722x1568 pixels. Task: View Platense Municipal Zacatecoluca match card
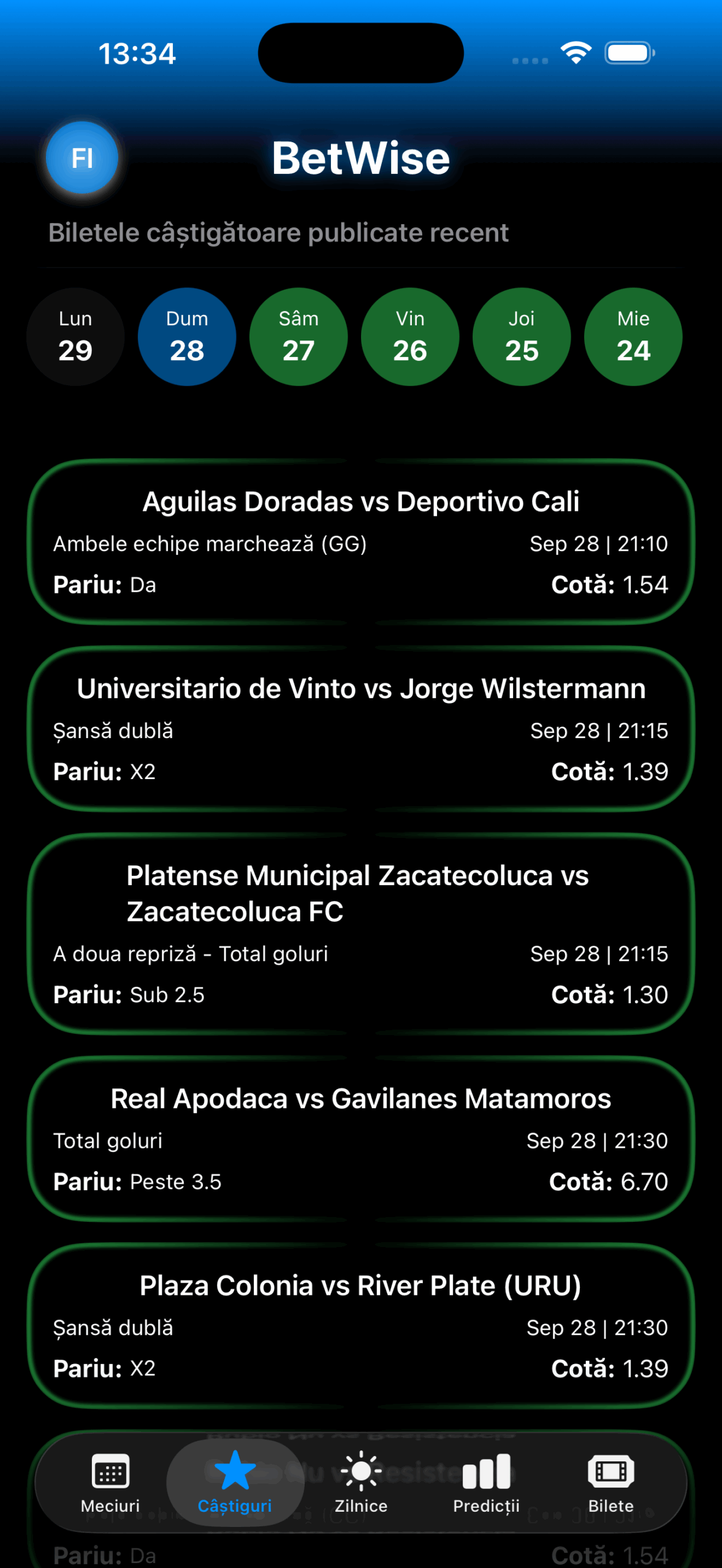pyautogui.click(x=361, y=934)
